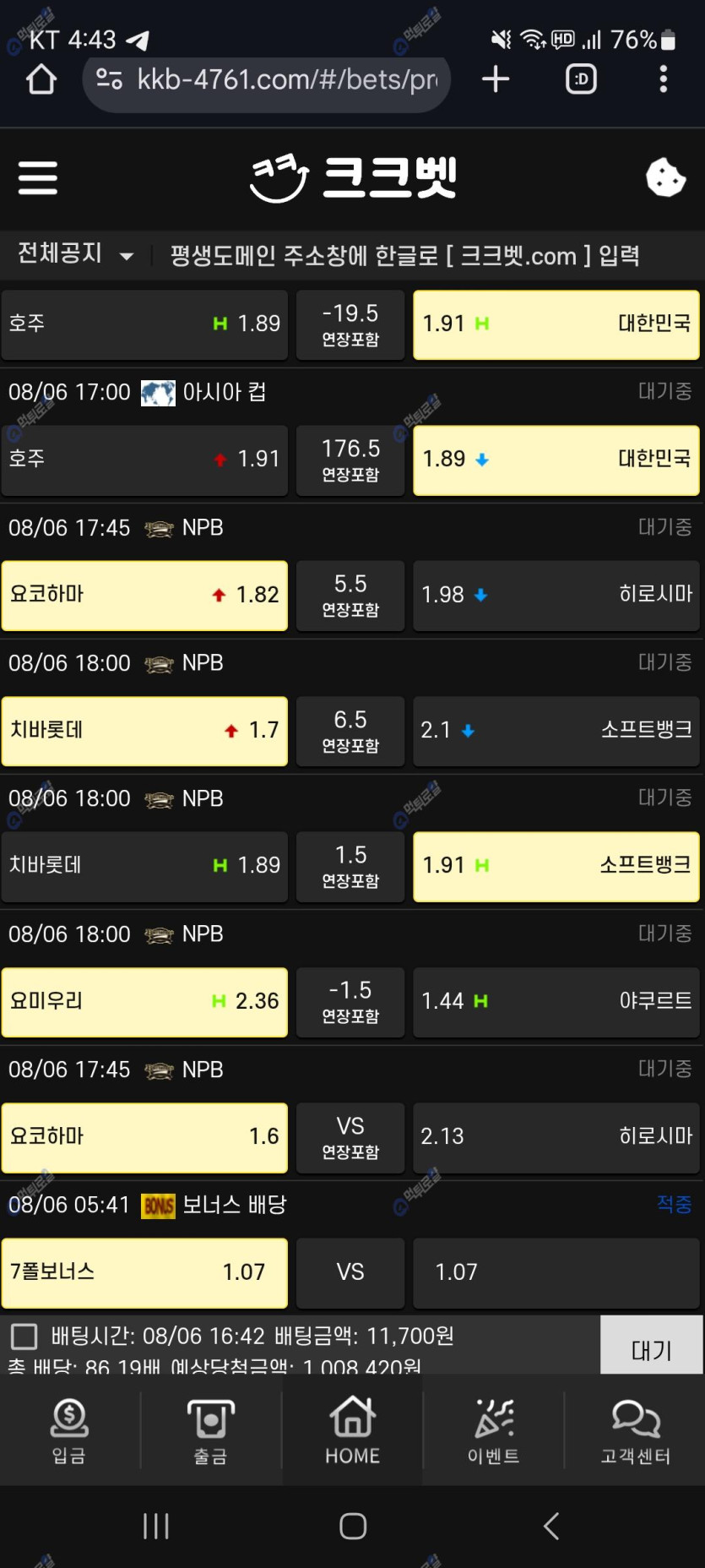Go to the 출금 withdrawal page
The height and width of the screenshot is (1568, 705).
point(210,1430)
